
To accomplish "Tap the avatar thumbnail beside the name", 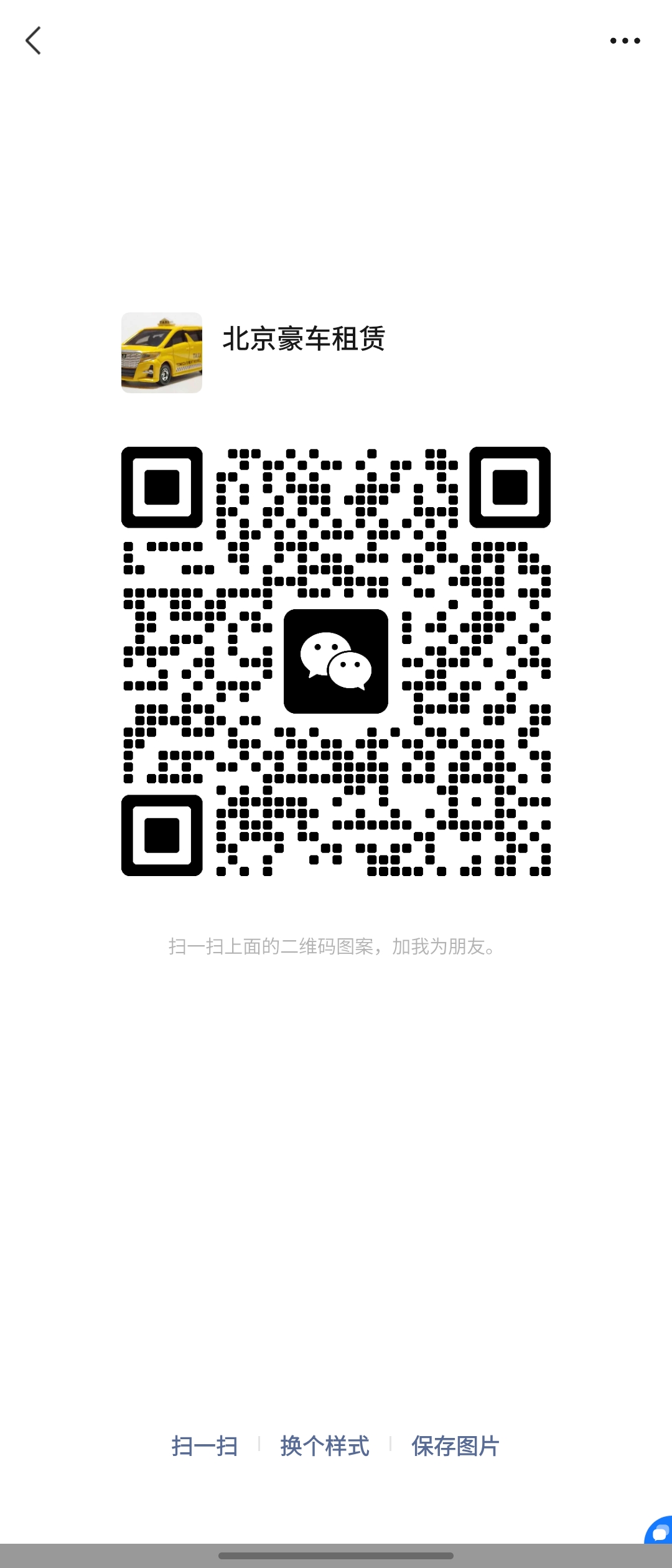I will coord(162,353).
